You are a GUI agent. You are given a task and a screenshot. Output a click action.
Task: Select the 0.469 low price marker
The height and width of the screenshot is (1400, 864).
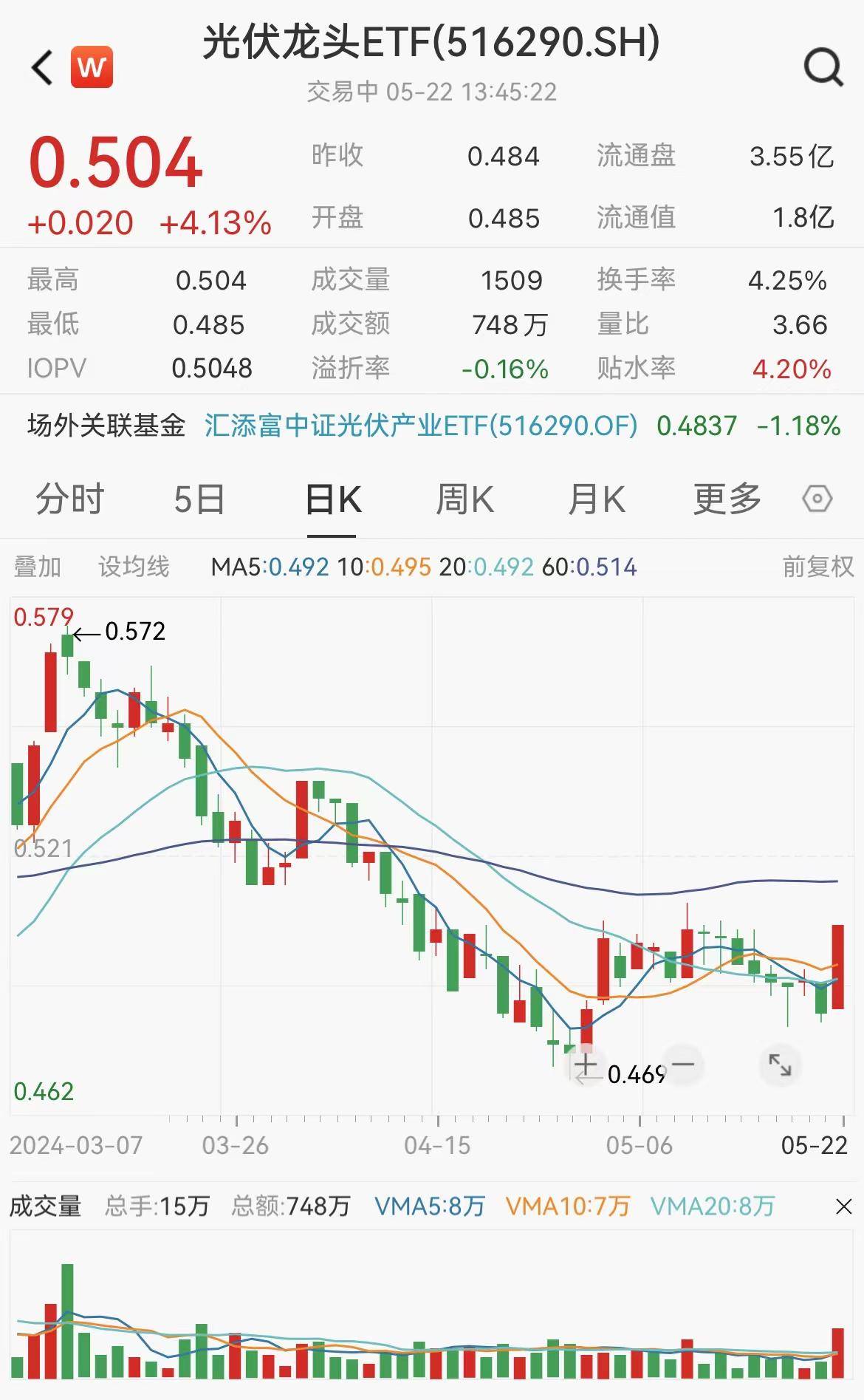click(635, 1076)
